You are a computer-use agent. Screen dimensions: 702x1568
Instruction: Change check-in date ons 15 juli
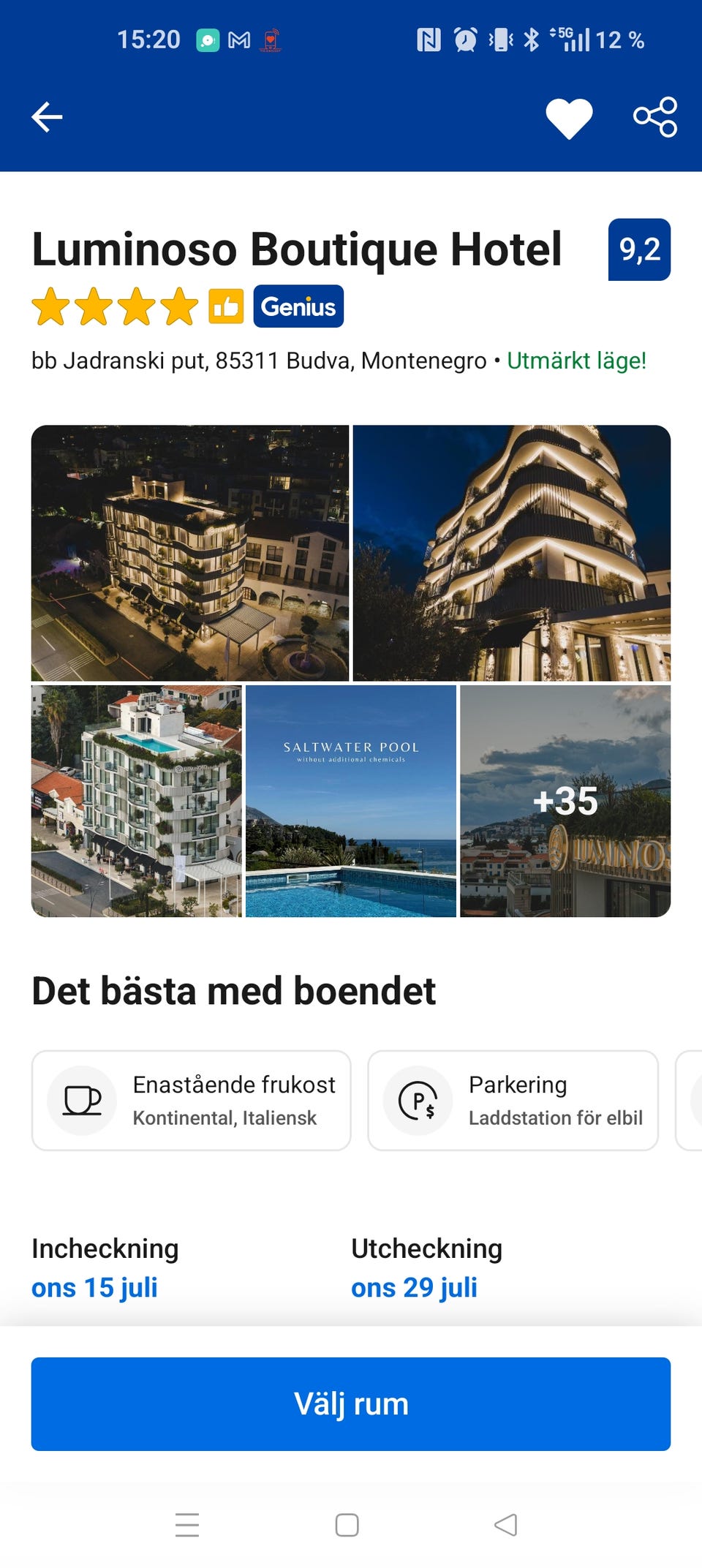[94, 1287]
